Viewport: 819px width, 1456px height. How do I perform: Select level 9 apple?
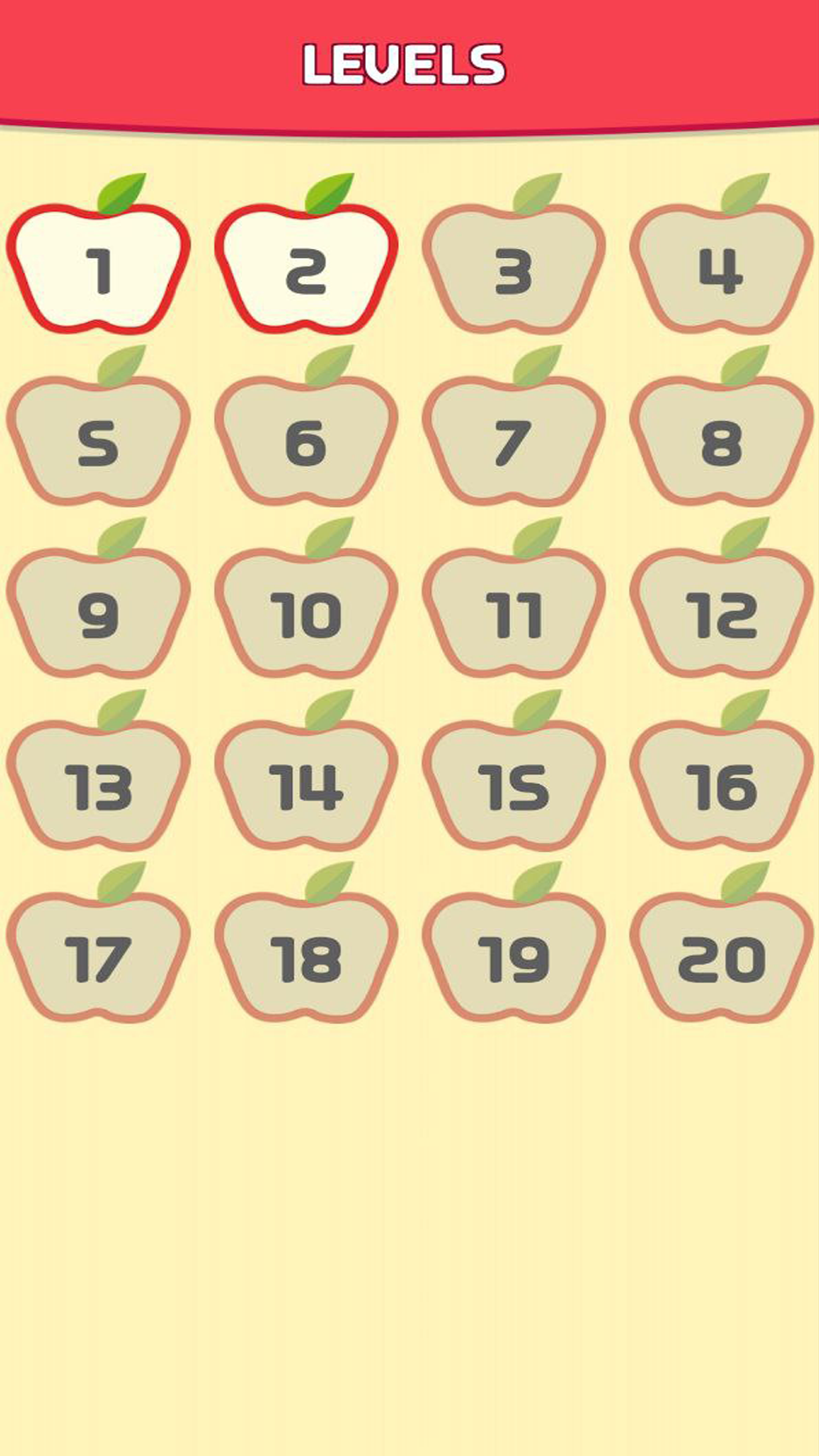(x=101, y=612)
